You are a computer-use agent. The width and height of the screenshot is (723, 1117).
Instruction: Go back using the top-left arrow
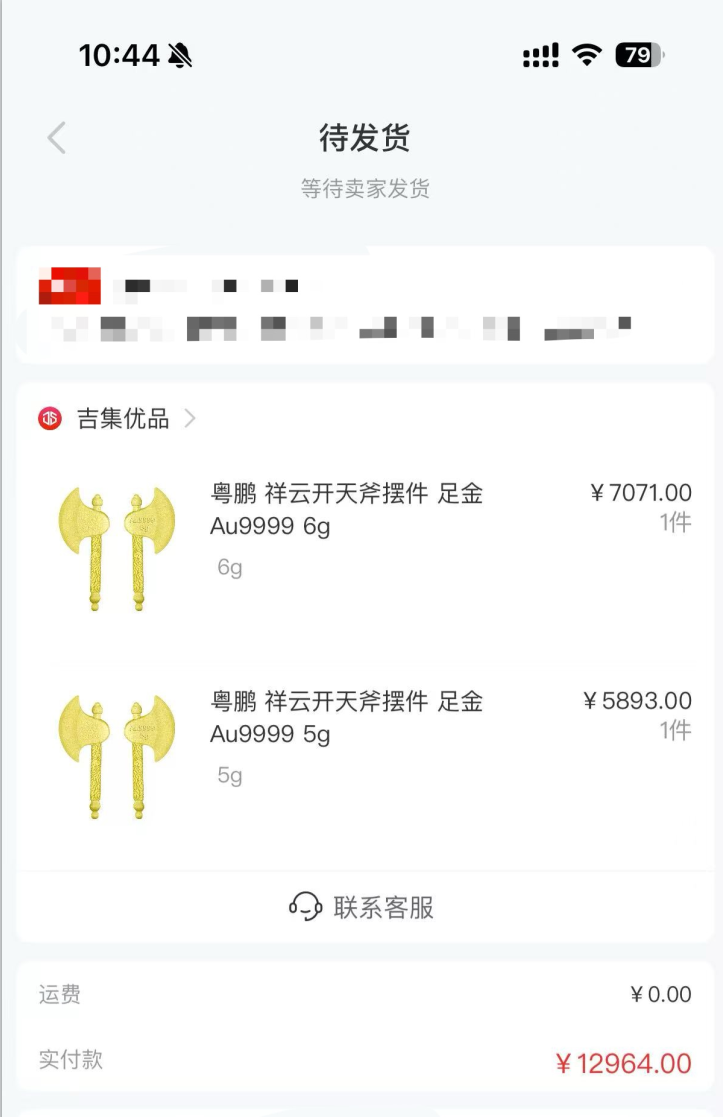tap(57, 138)
